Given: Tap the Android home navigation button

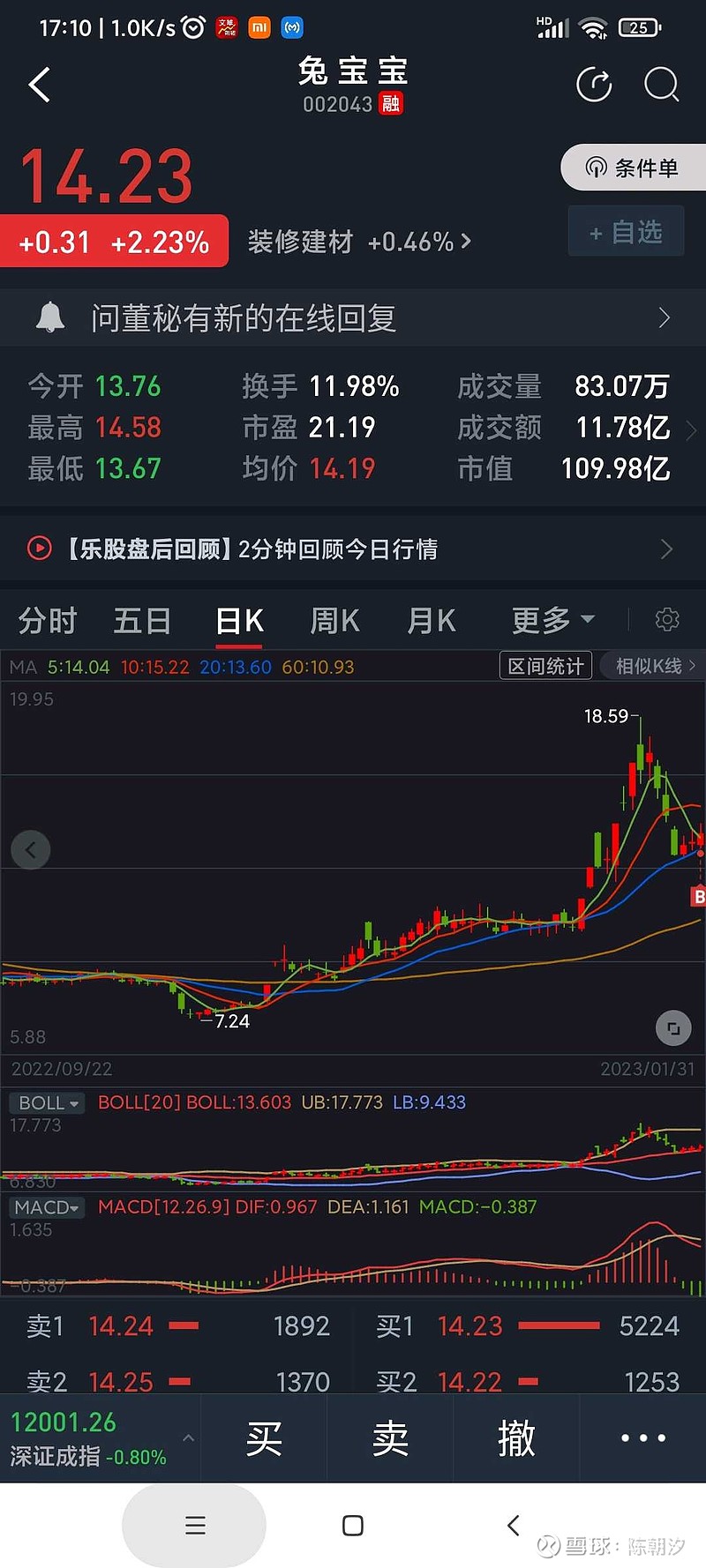Looking at the screenshot, I should pyautogui.click(x=353, y=1525).
